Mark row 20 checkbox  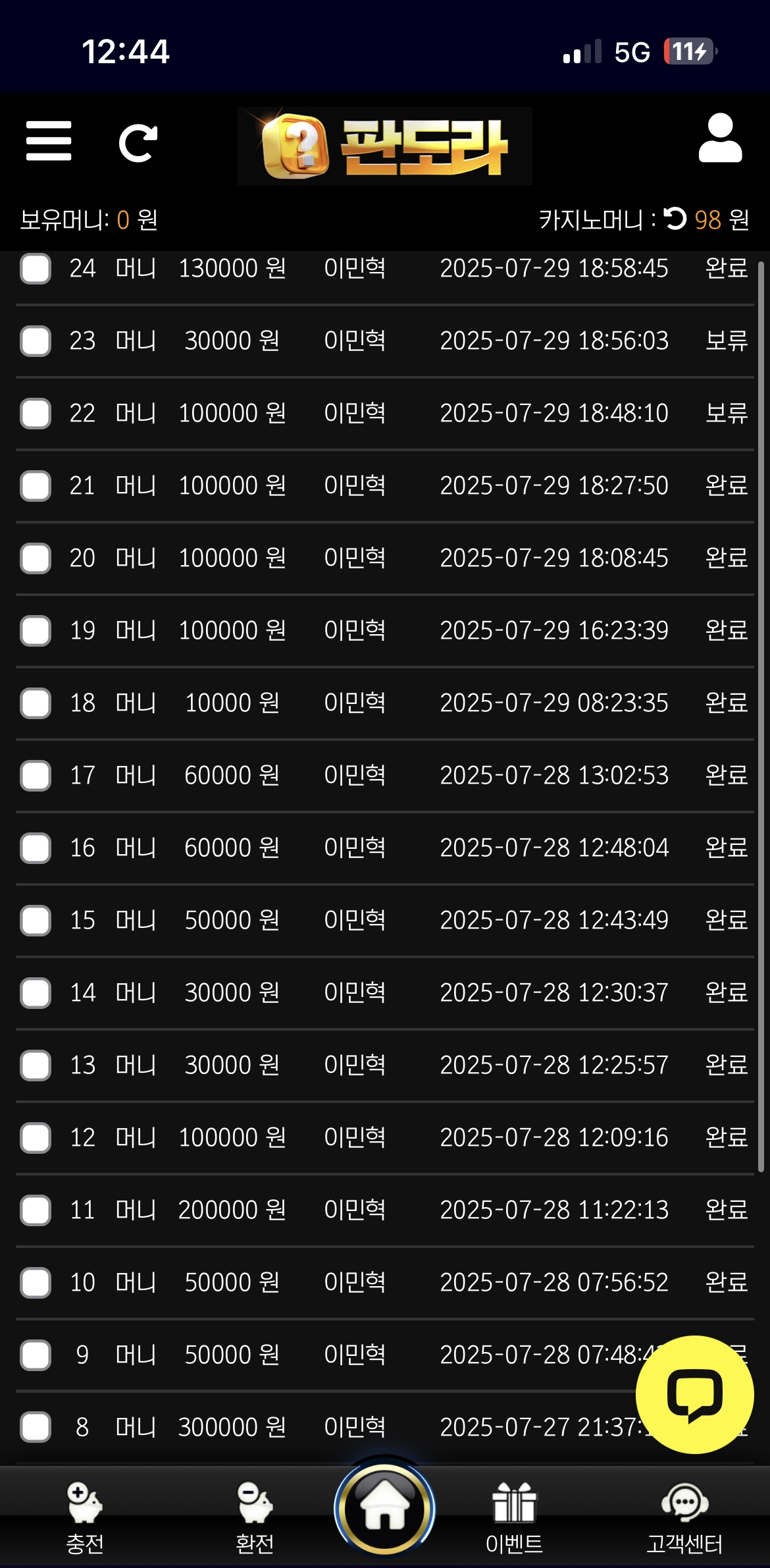pyautogui.click(x=36, y=558)
